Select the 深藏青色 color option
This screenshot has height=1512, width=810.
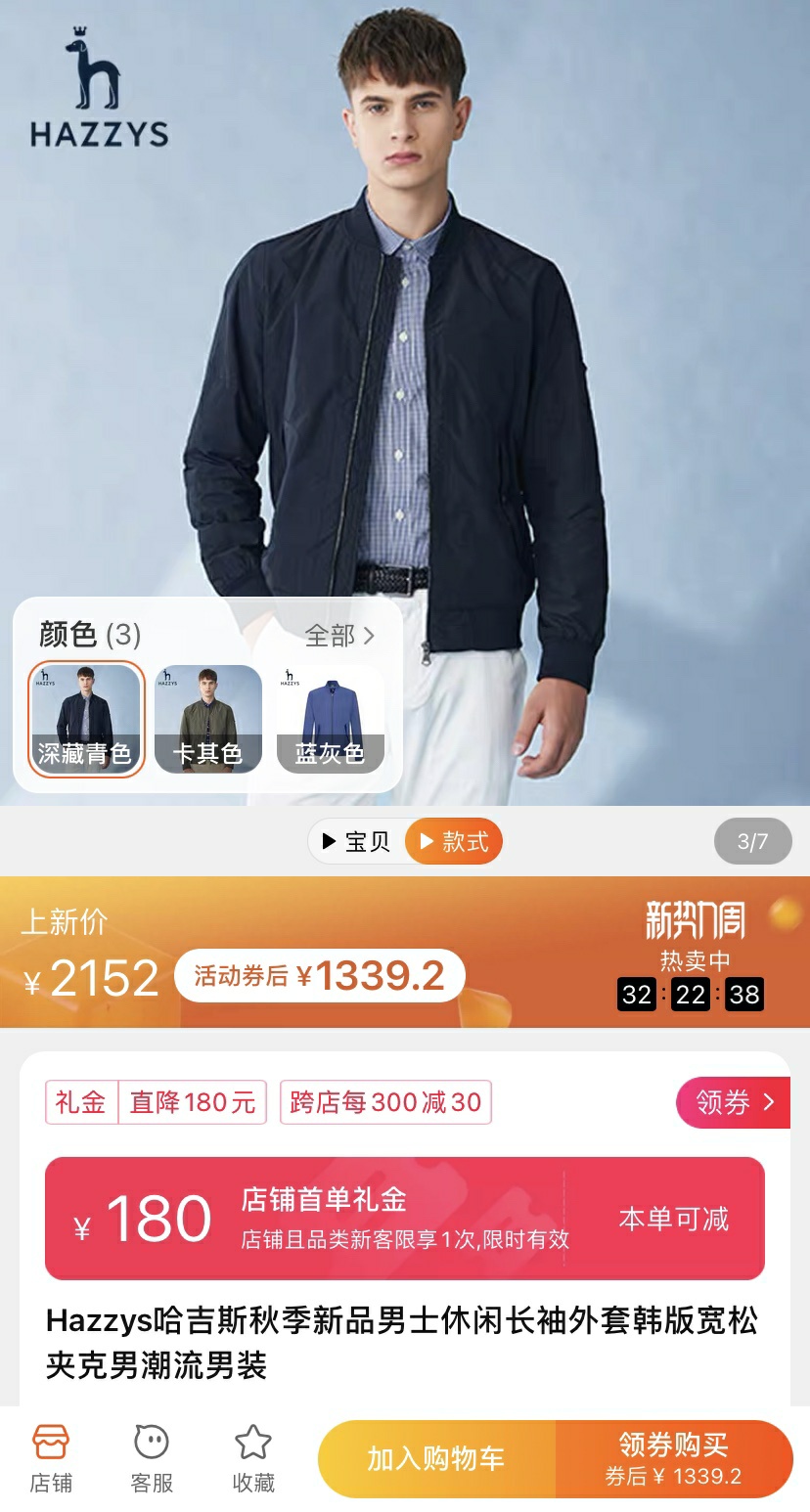point(86,718)
